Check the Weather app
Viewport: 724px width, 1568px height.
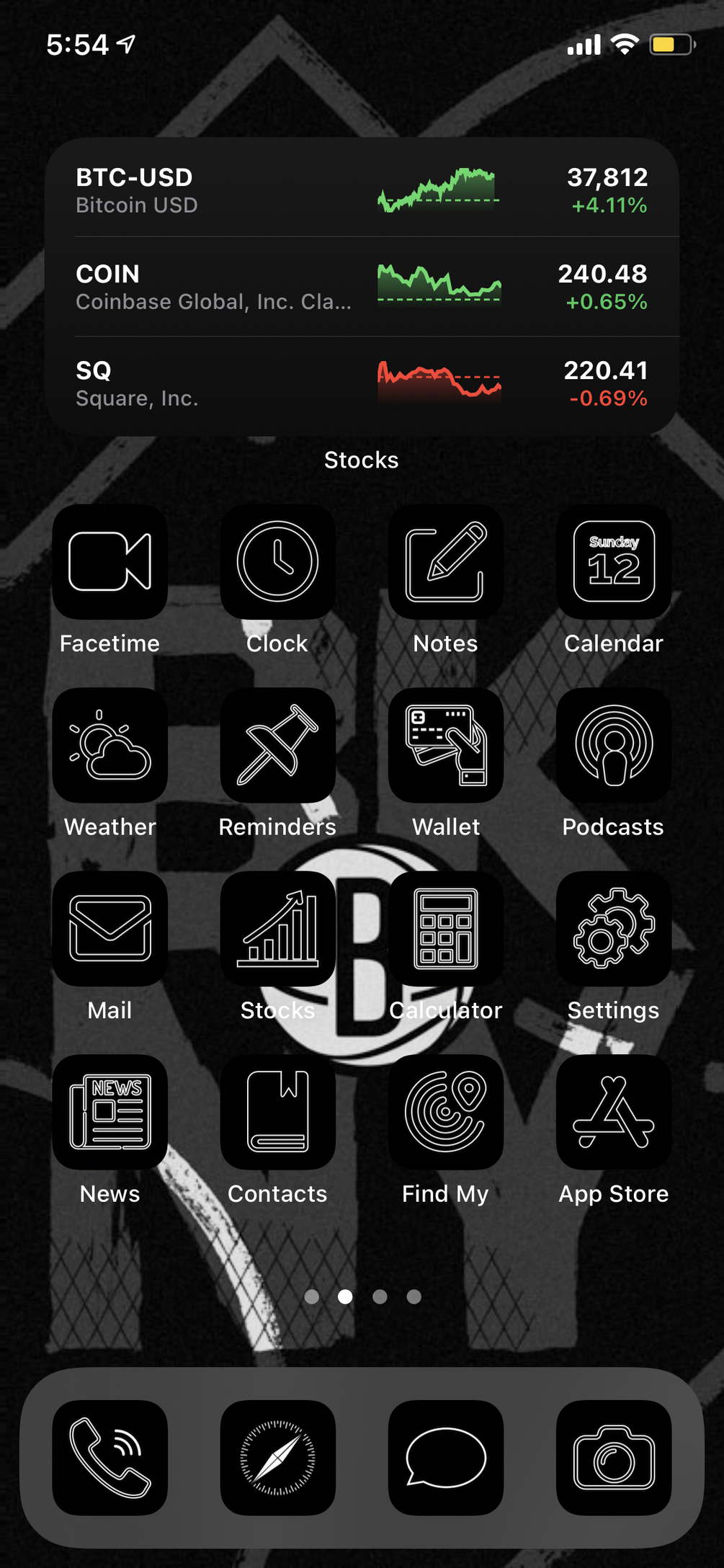(x=110, y=745)
